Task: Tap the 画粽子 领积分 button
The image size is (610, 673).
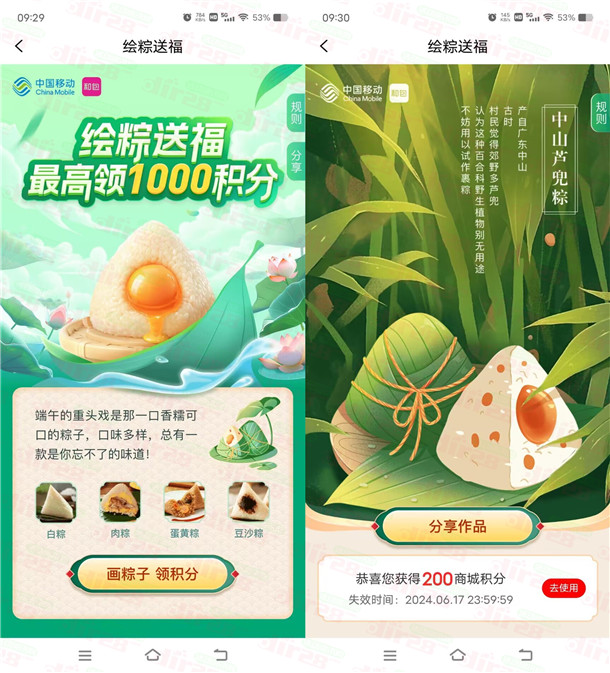Action: click(152, 574)
